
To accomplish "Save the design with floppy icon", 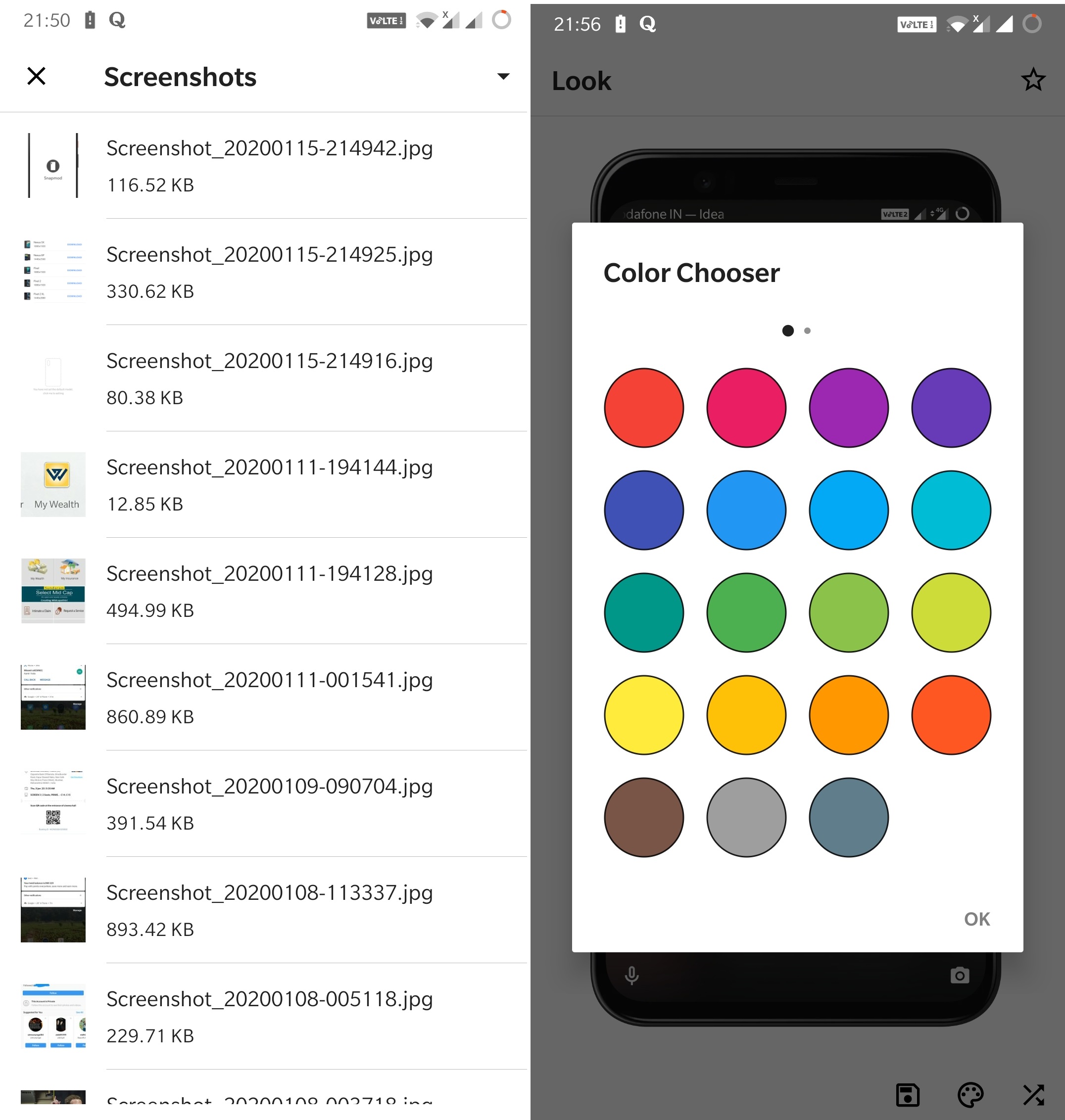I will tap(908, 1094).
